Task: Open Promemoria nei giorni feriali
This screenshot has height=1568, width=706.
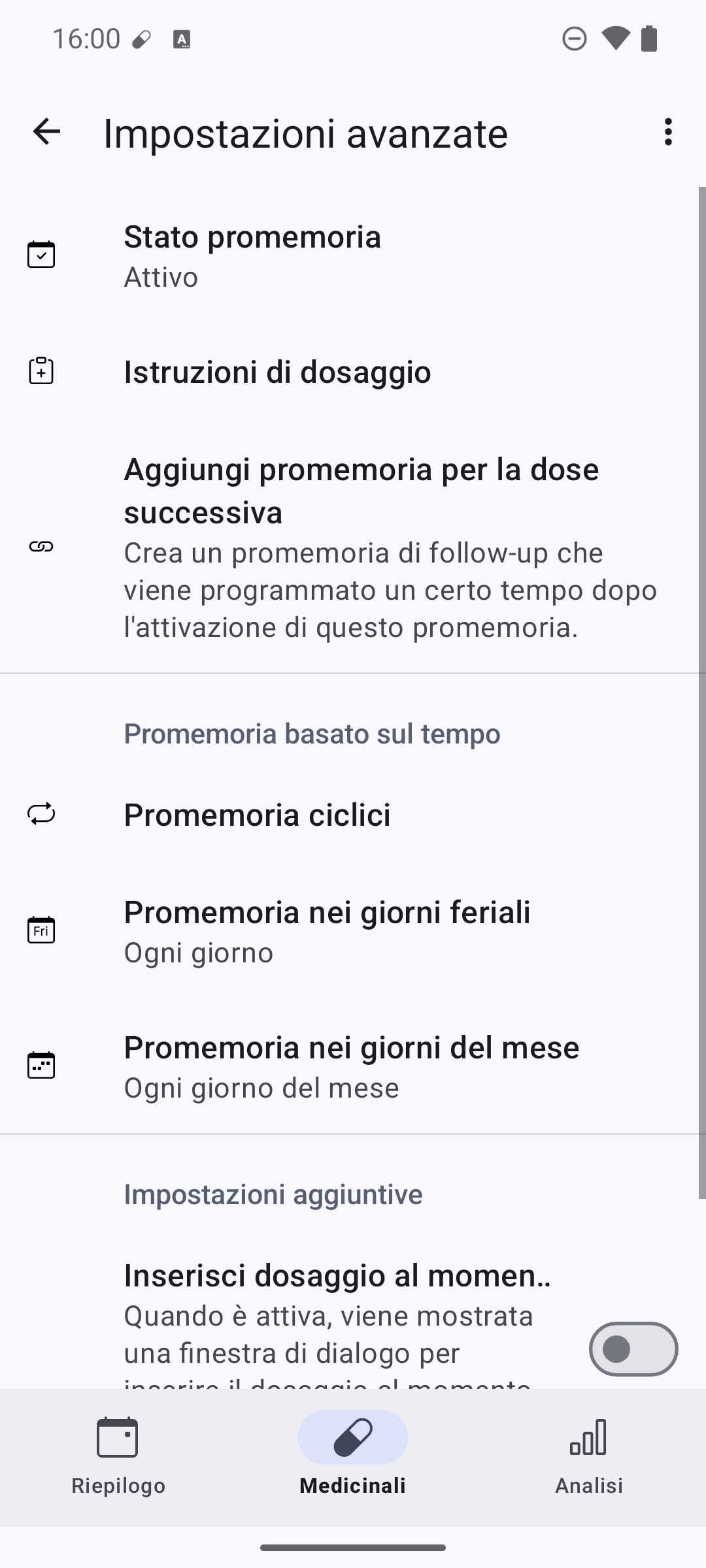Action: (x=353, y=931)
